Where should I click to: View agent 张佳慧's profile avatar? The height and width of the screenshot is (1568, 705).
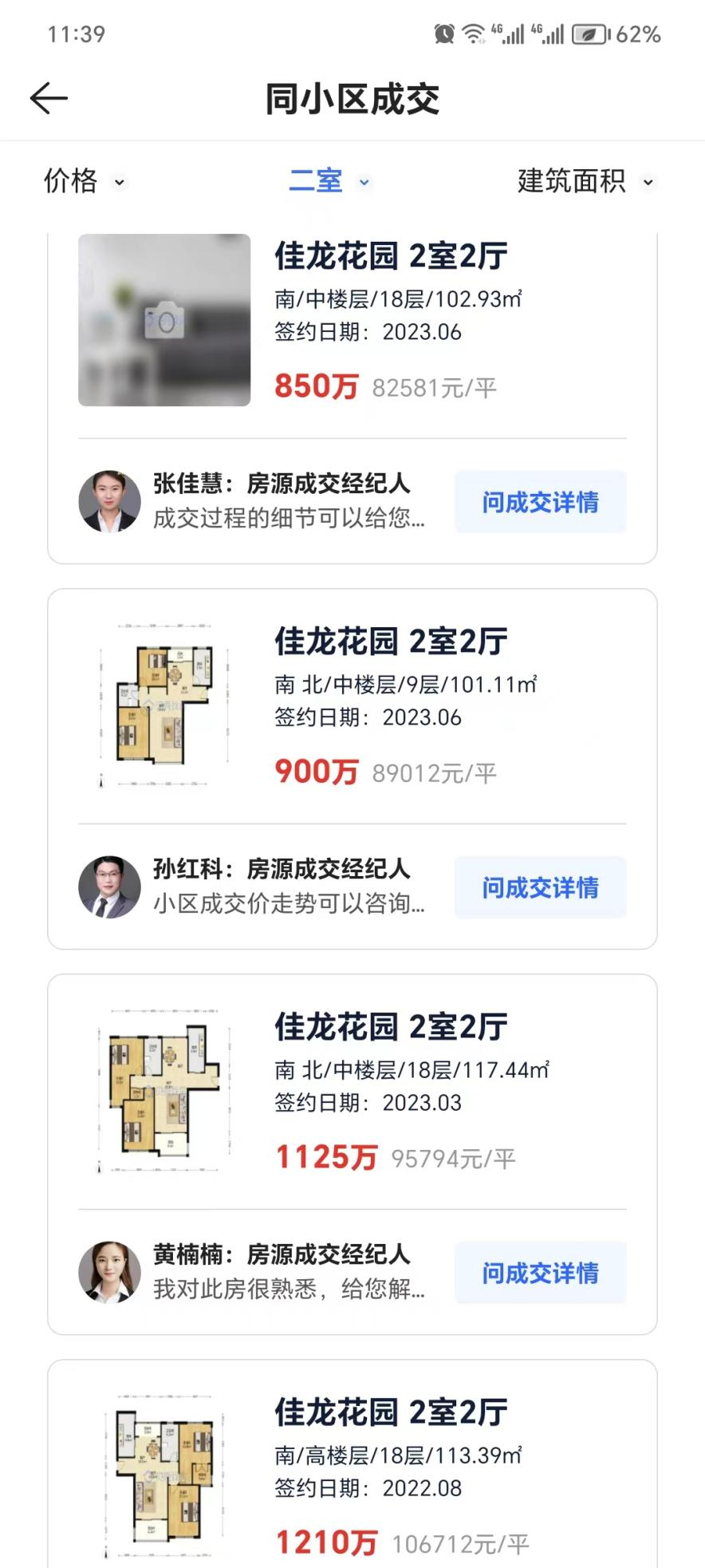110,502
